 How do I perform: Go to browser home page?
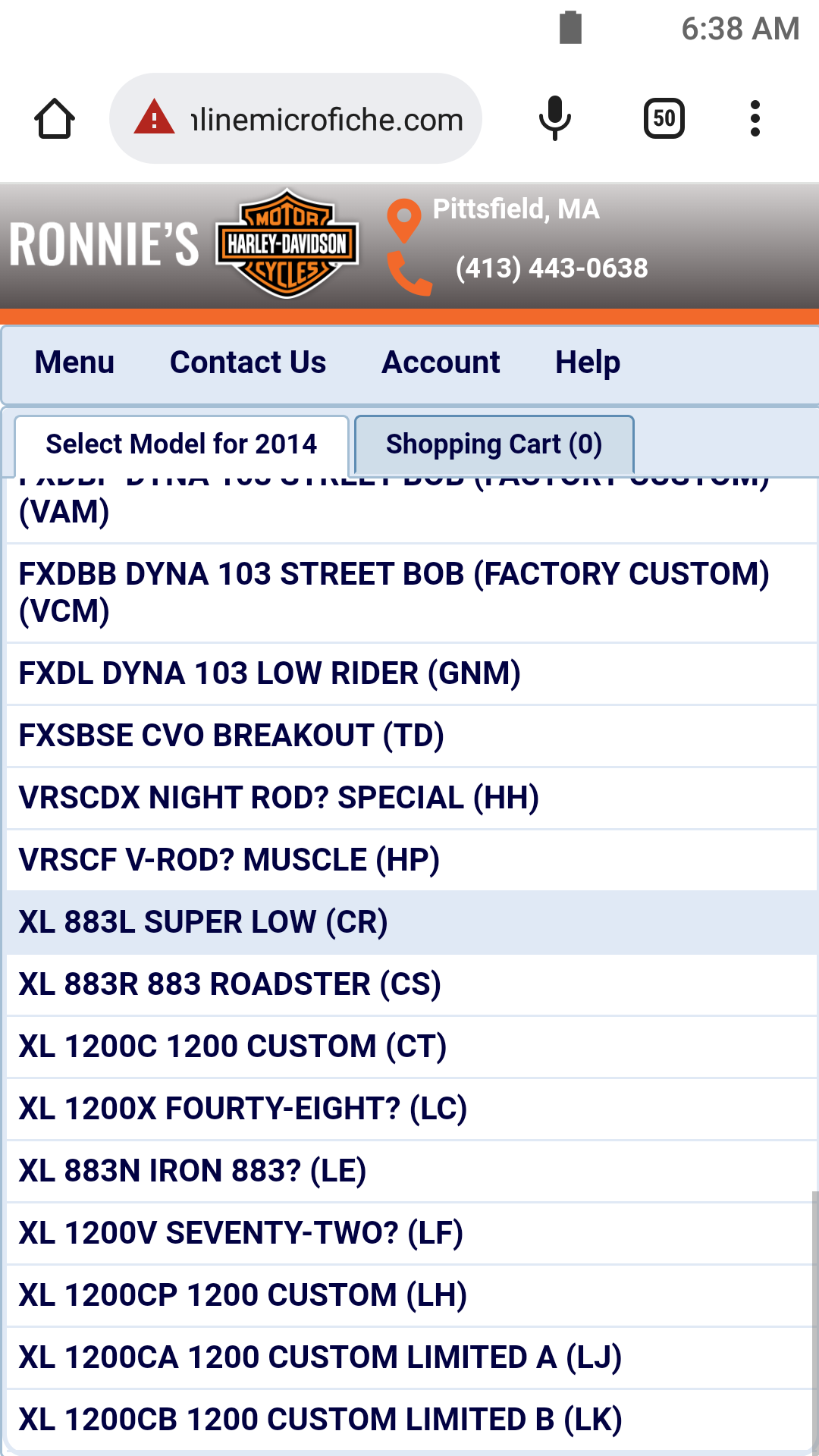point(55,119)
